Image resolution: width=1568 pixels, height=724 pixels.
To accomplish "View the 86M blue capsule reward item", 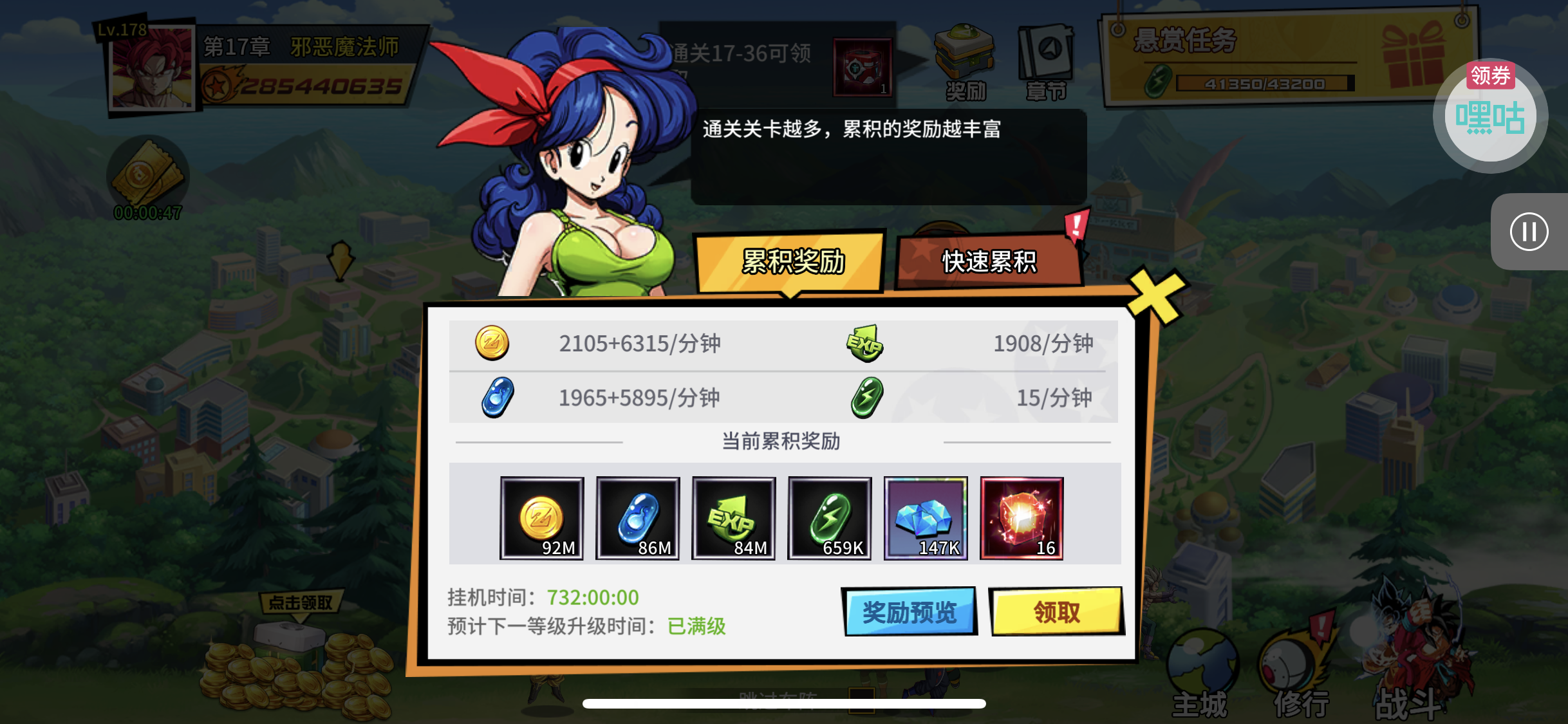I will pos(637,519).
